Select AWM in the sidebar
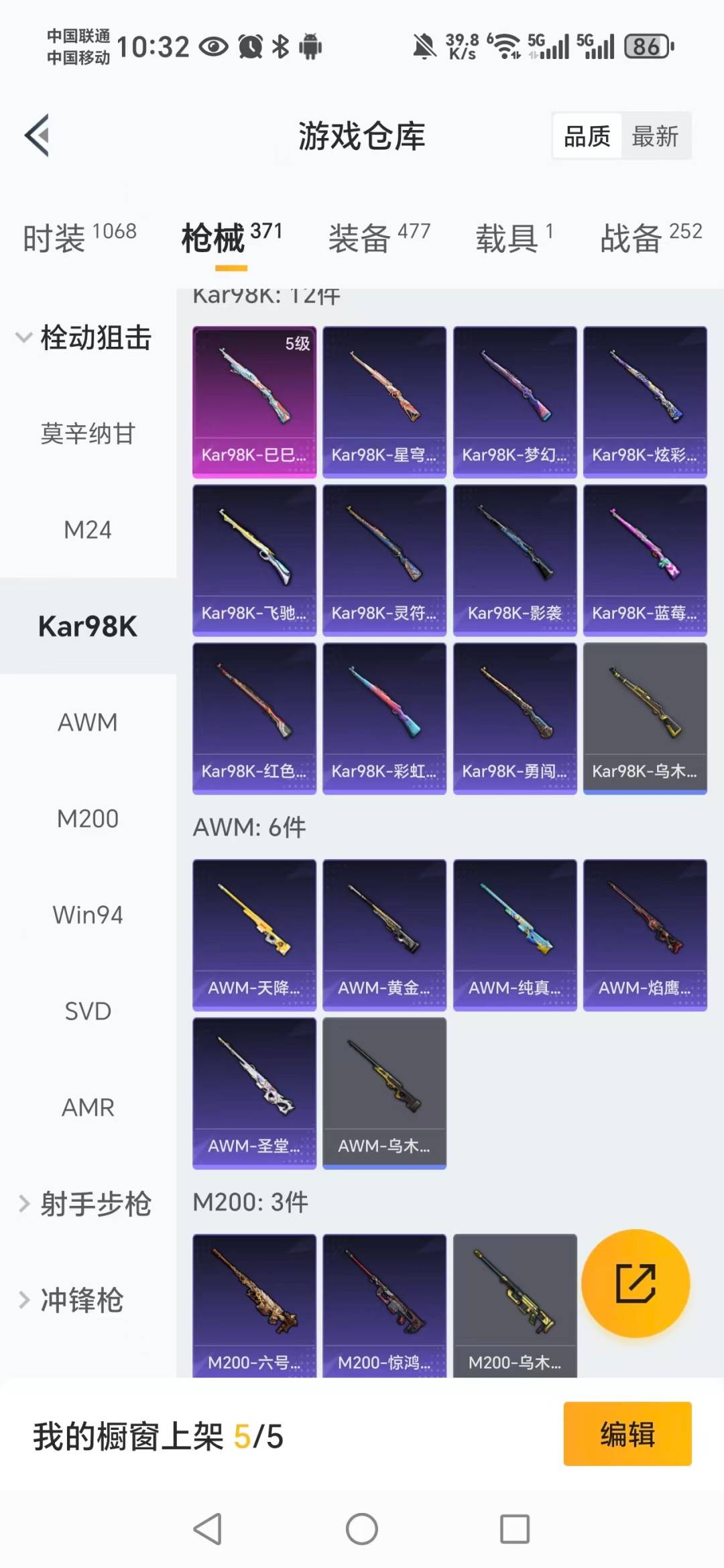Image resolution: width=724 pixels, height=1568 pixels. 87,722
